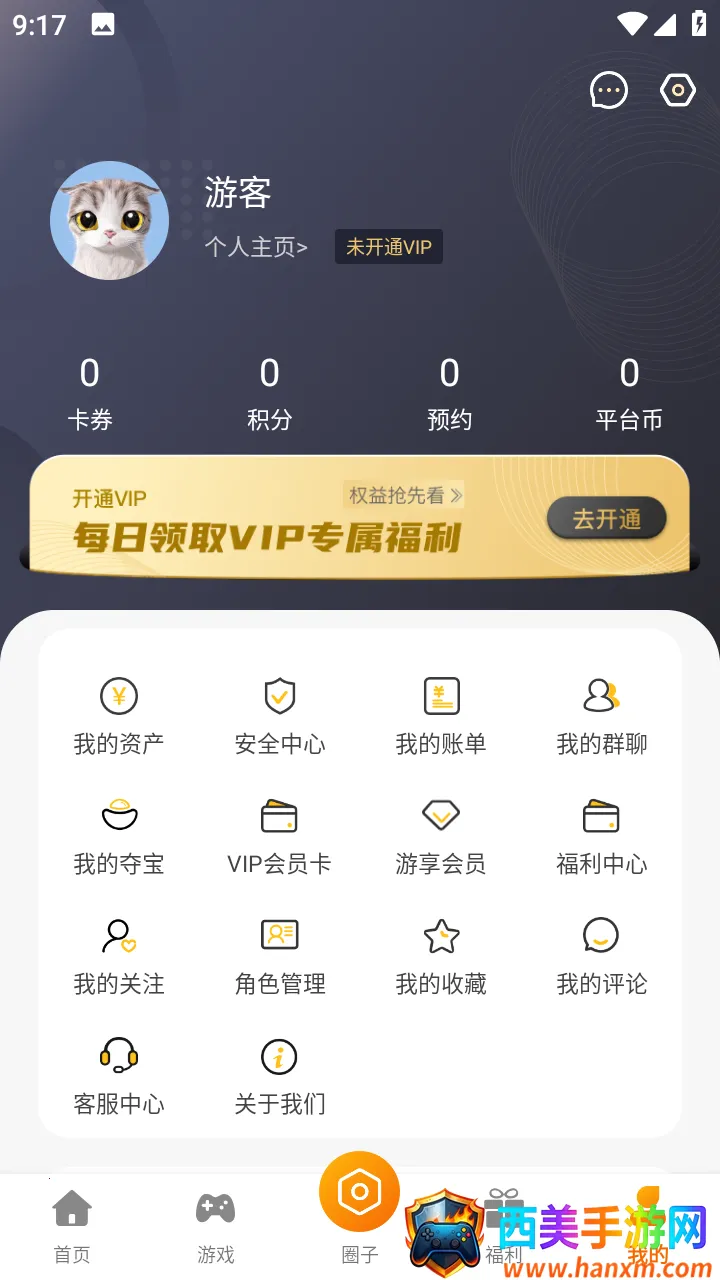Open 我的资产
Viewport: 720px width, 1280px height.
click(x=119, y=716)
